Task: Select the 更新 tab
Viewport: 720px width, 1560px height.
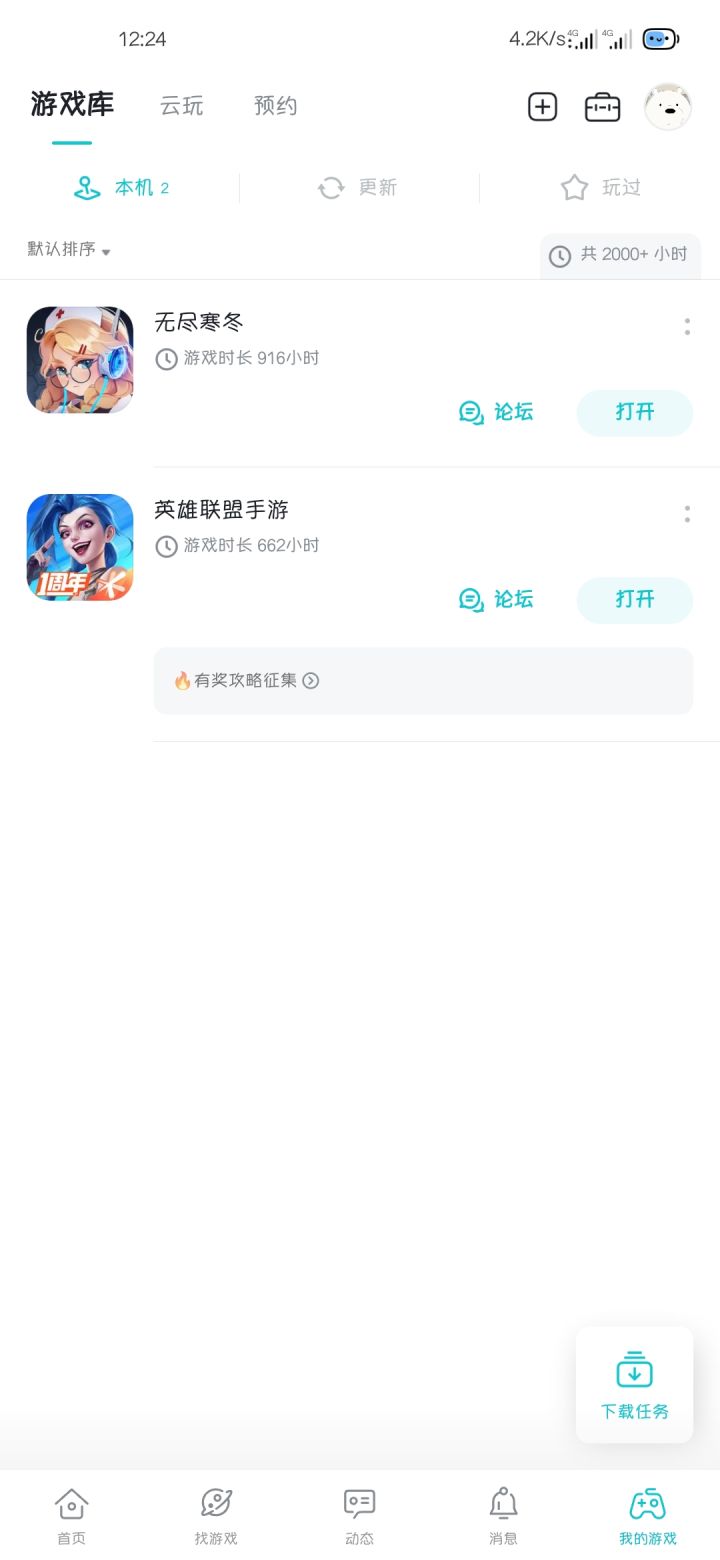Action: (358, 188)
